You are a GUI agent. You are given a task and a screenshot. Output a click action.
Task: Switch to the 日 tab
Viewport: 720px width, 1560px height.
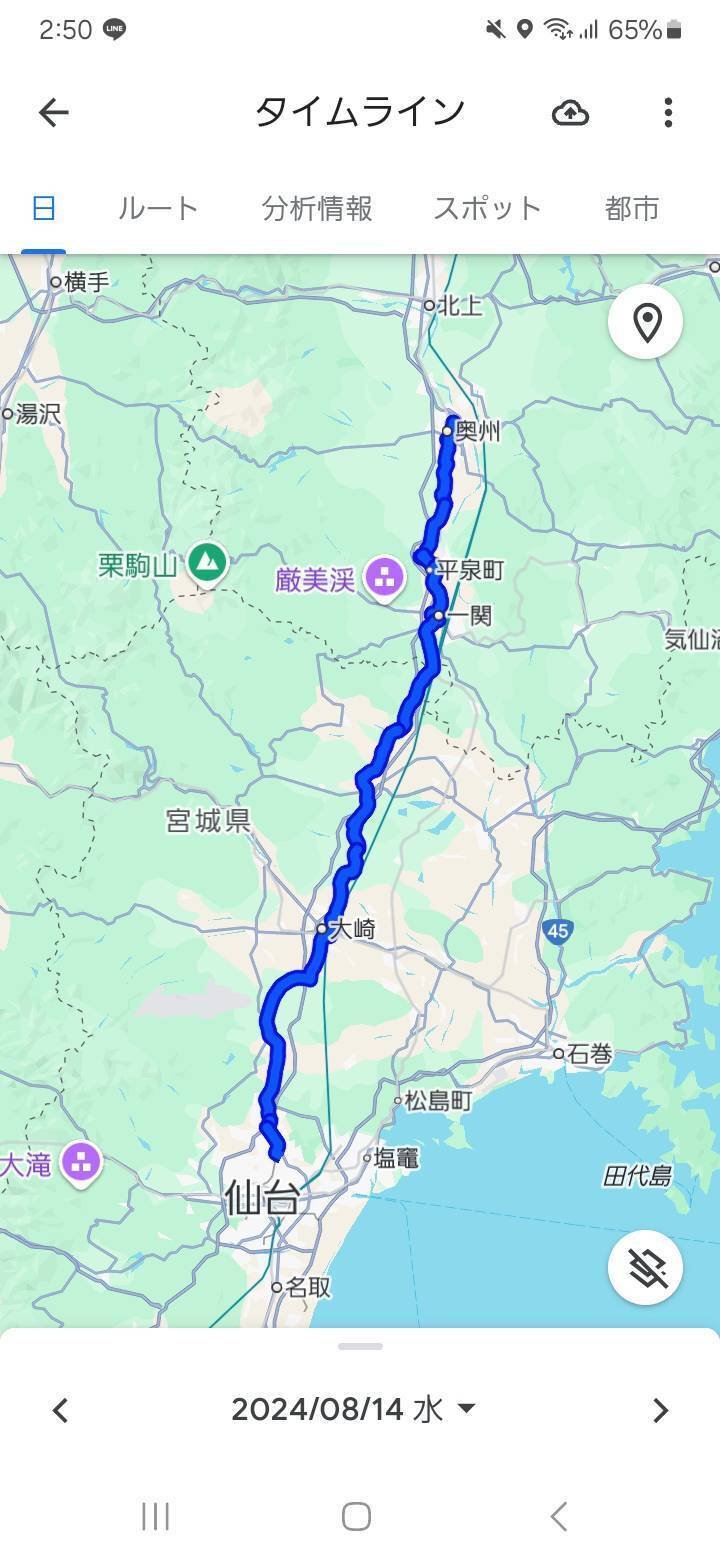pos(43,208)
